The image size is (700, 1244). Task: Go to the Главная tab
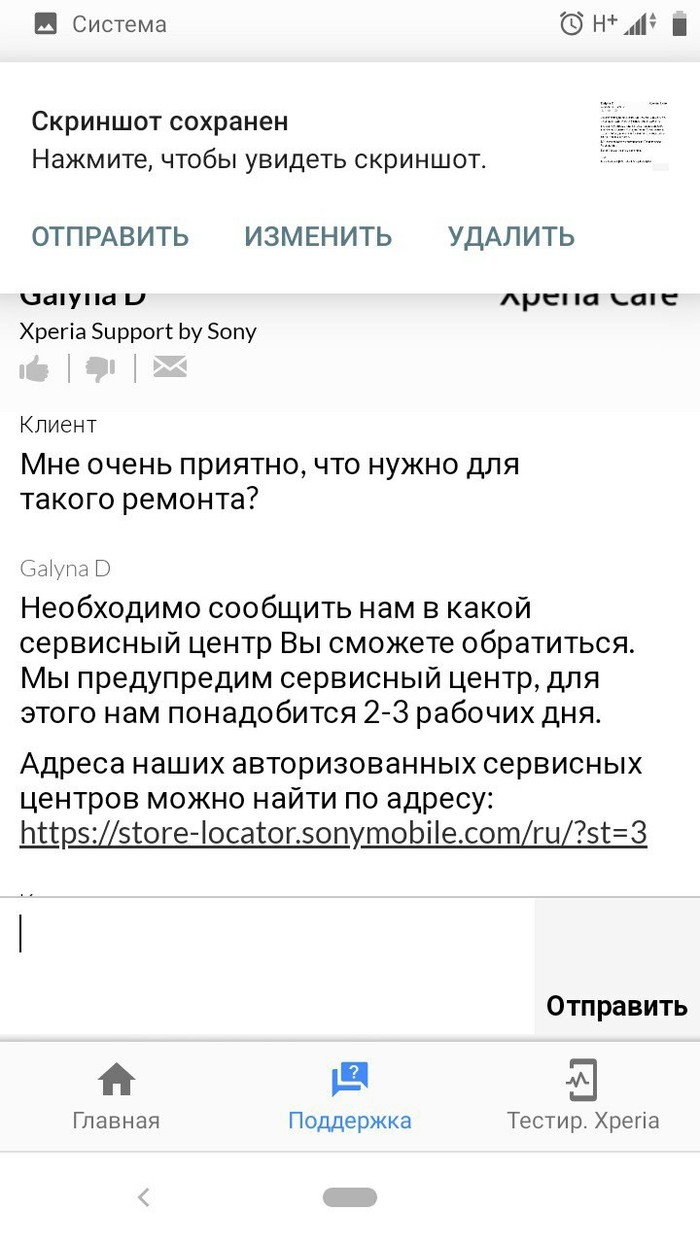(x=116, y=1097)
